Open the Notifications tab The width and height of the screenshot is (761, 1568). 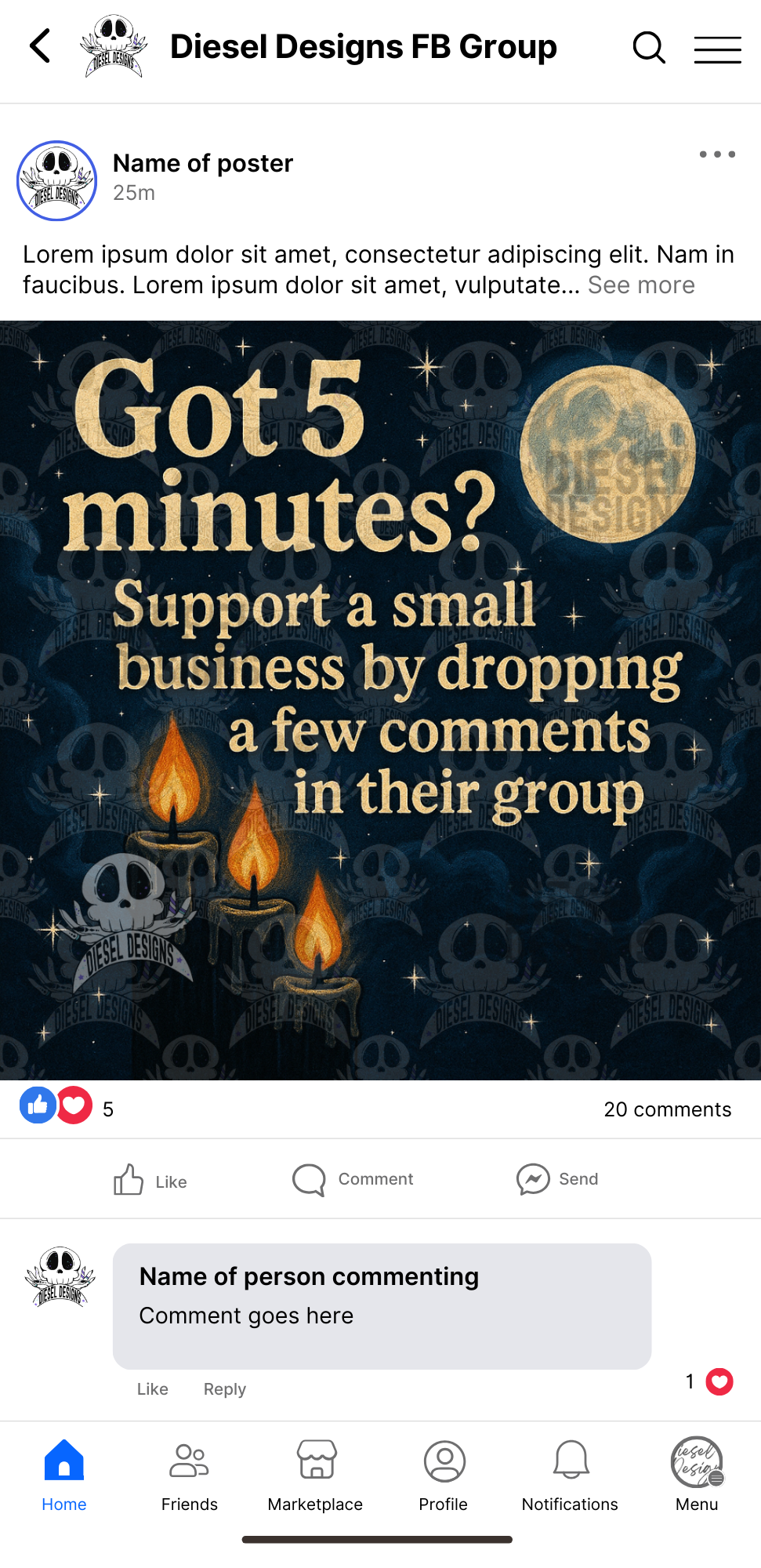[571, 1475]
